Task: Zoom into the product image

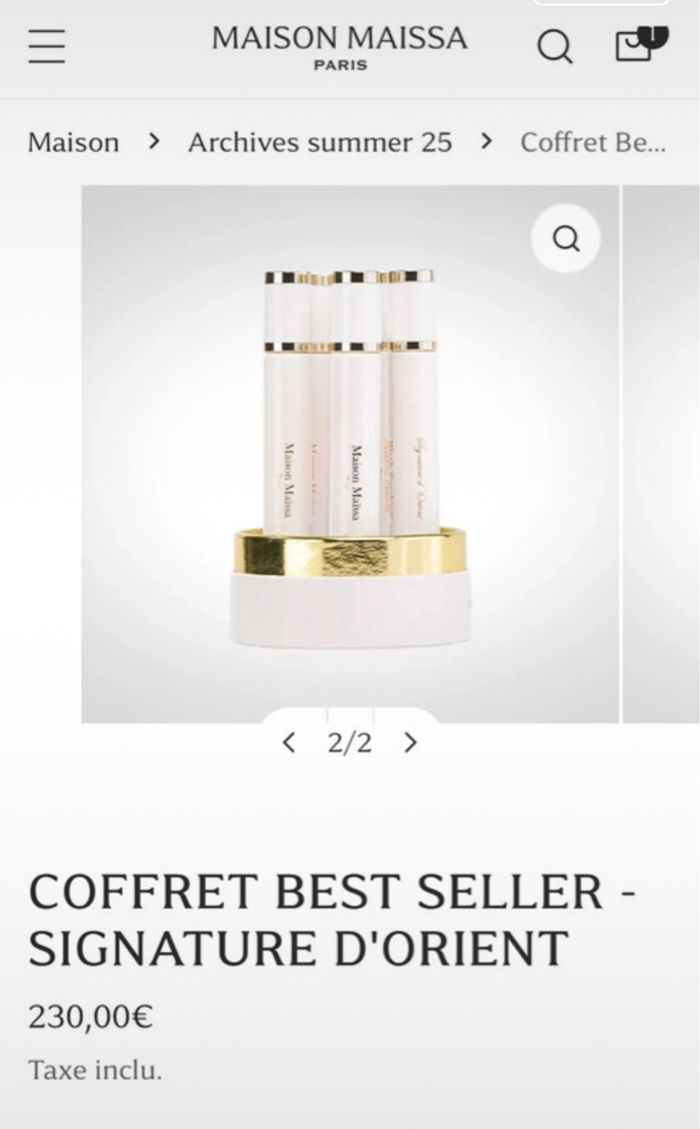Action: pyautogui.click(x=566, y=239)
